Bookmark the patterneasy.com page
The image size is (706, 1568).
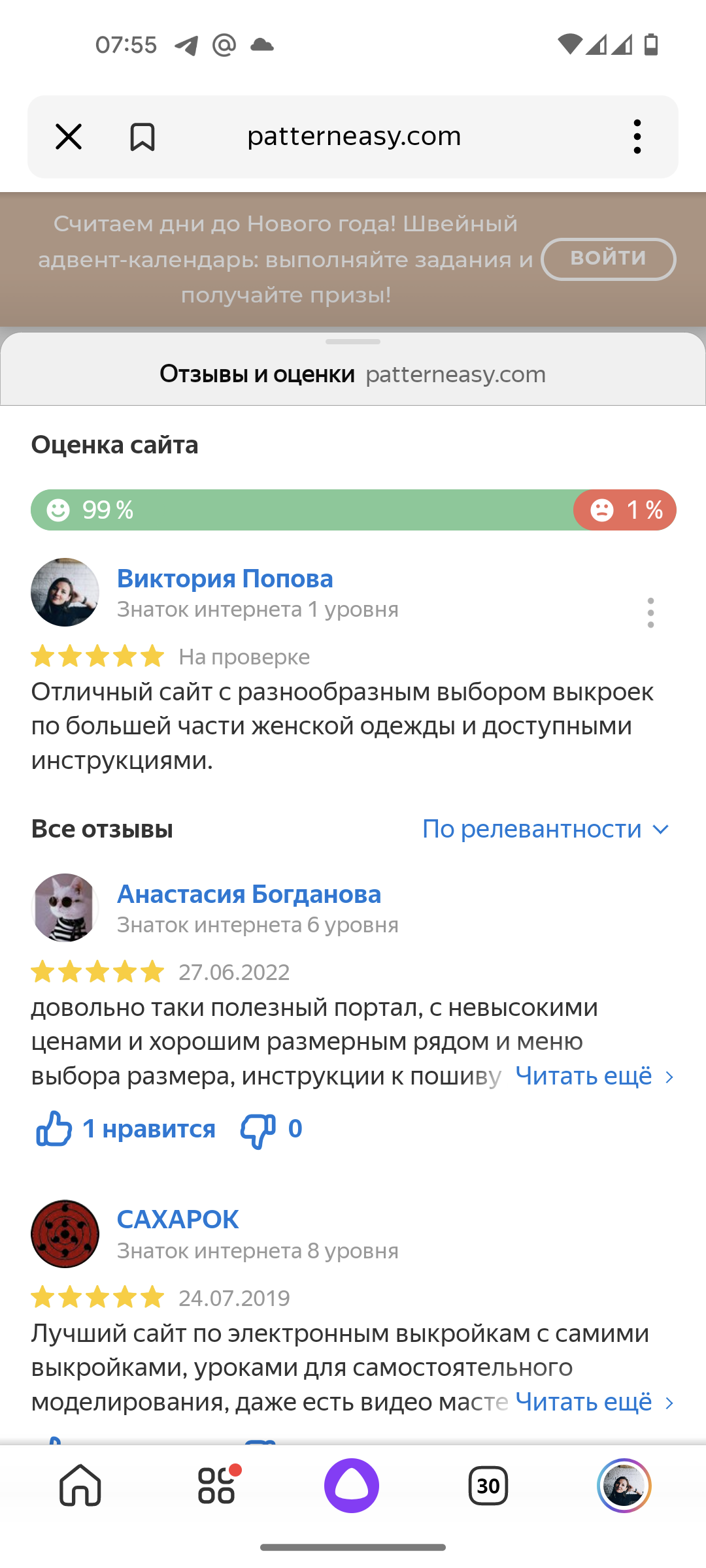click(x=142, y=137)
